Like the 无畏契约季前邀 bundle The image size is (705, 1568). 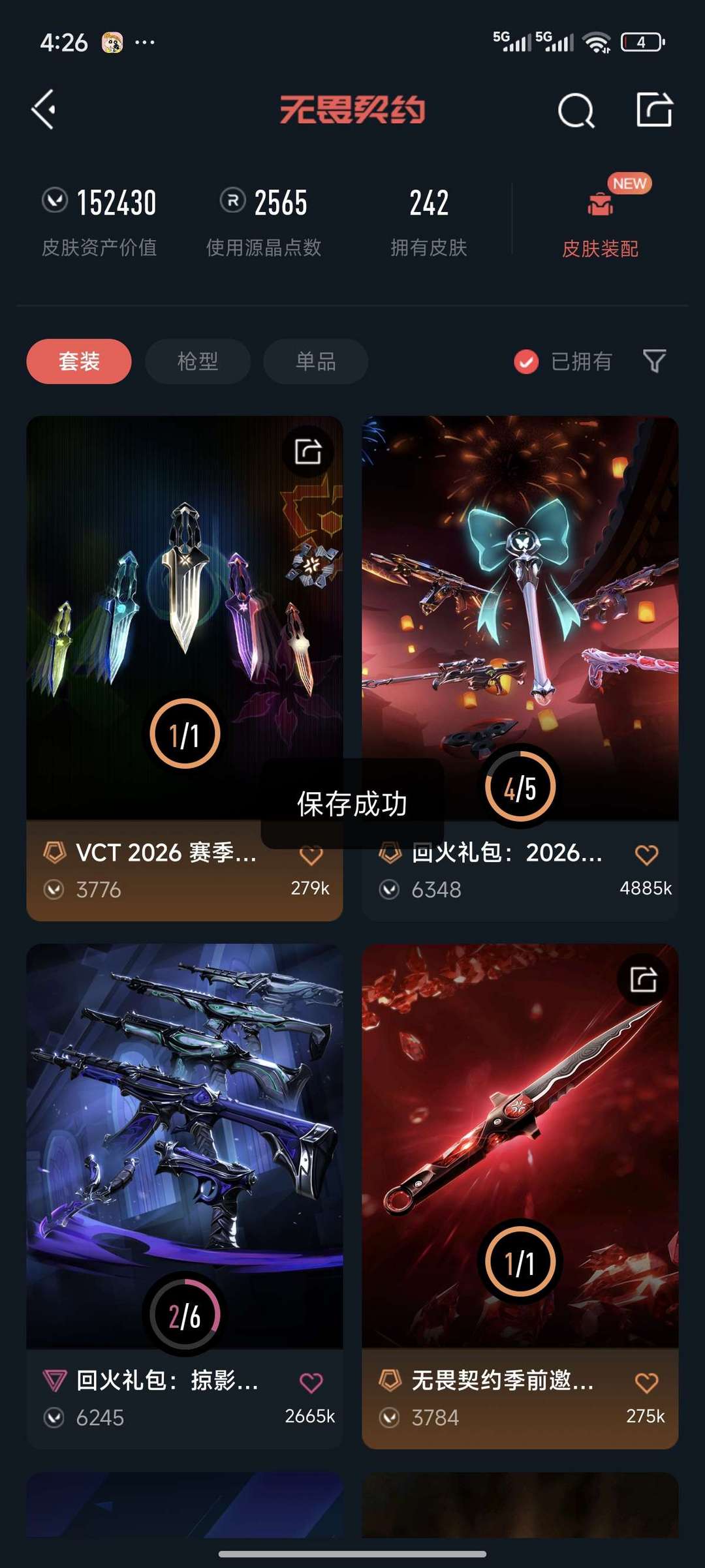click(x=646, y=1382)
